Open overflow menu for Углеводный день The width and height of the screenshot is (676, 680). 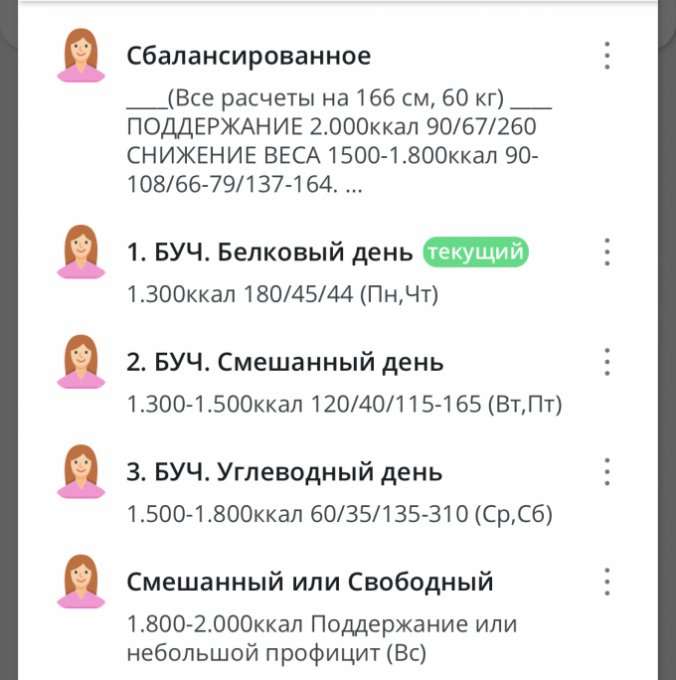[607, 471]
